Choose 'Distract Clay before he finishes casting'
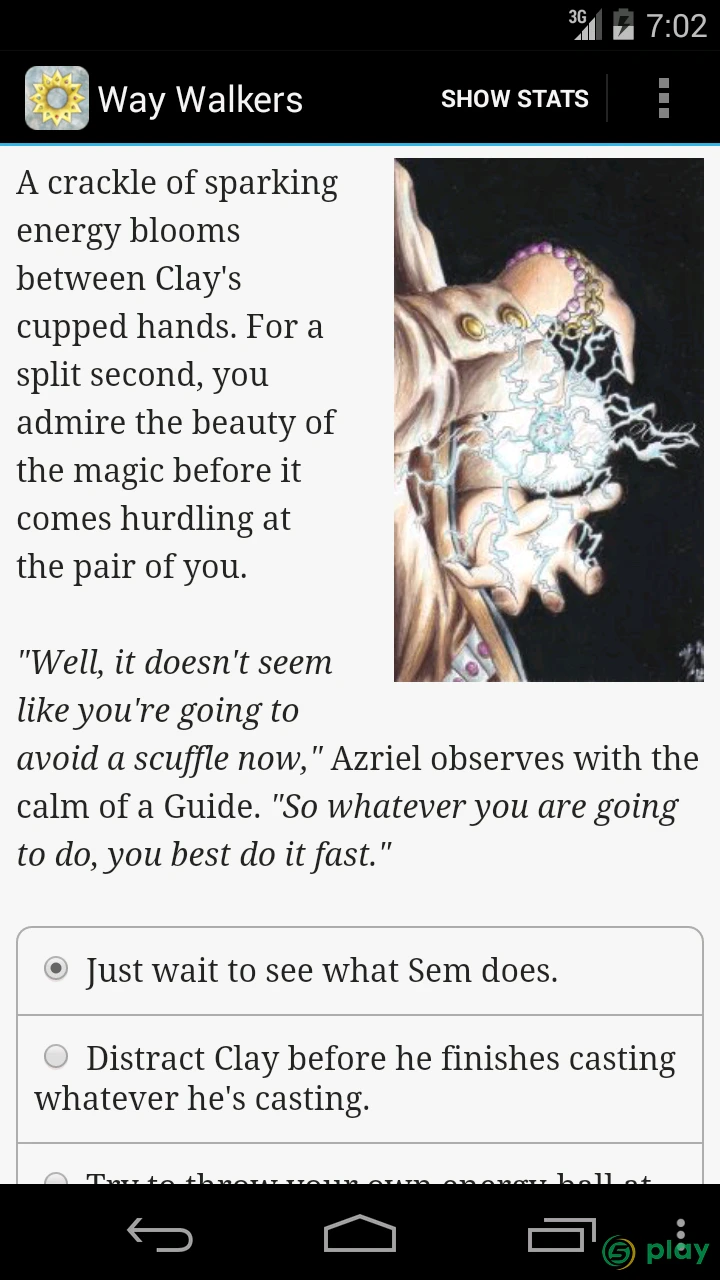 pos(360,1079)
